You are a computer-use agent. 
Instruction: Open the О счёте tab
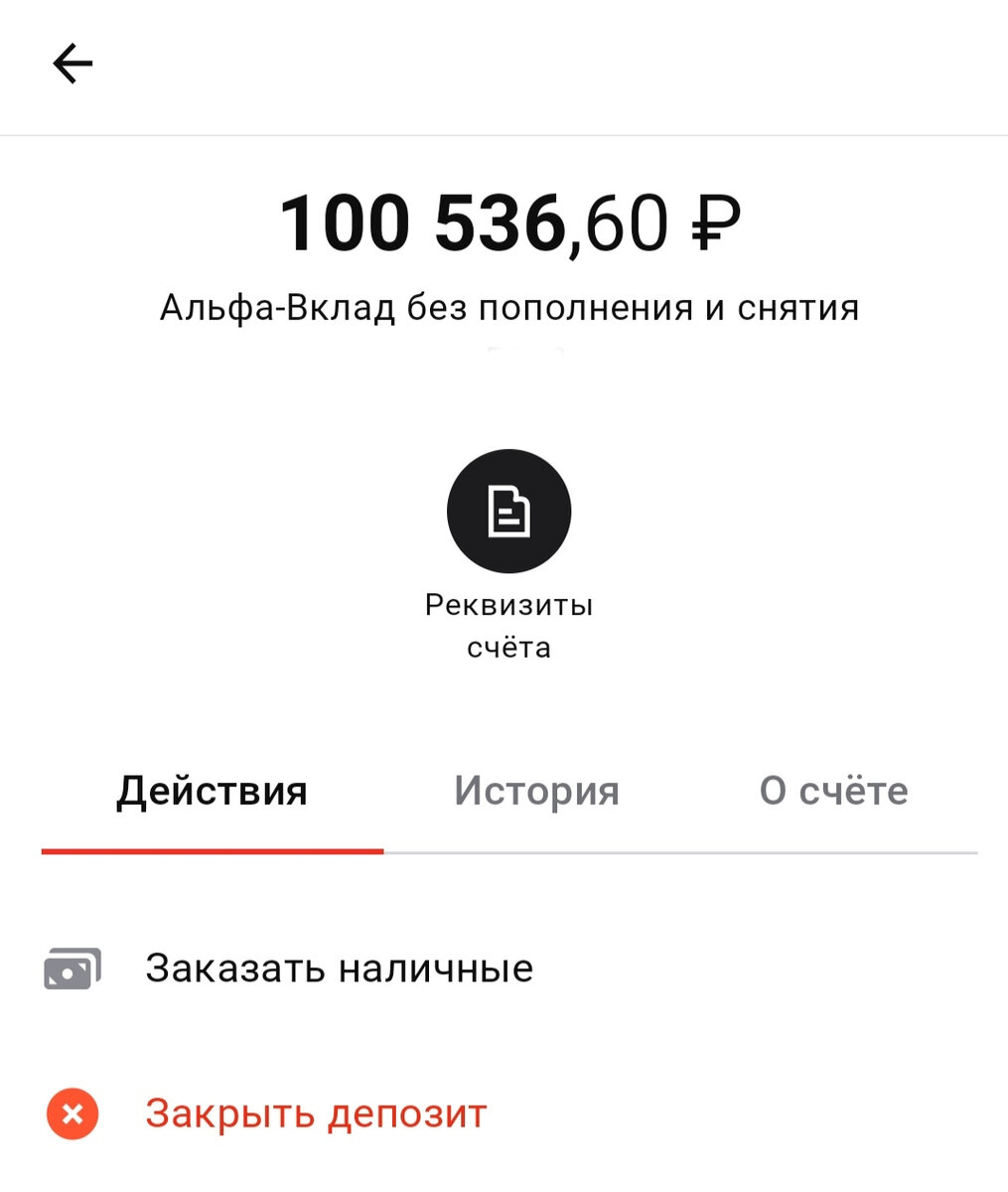coord(833,790)
